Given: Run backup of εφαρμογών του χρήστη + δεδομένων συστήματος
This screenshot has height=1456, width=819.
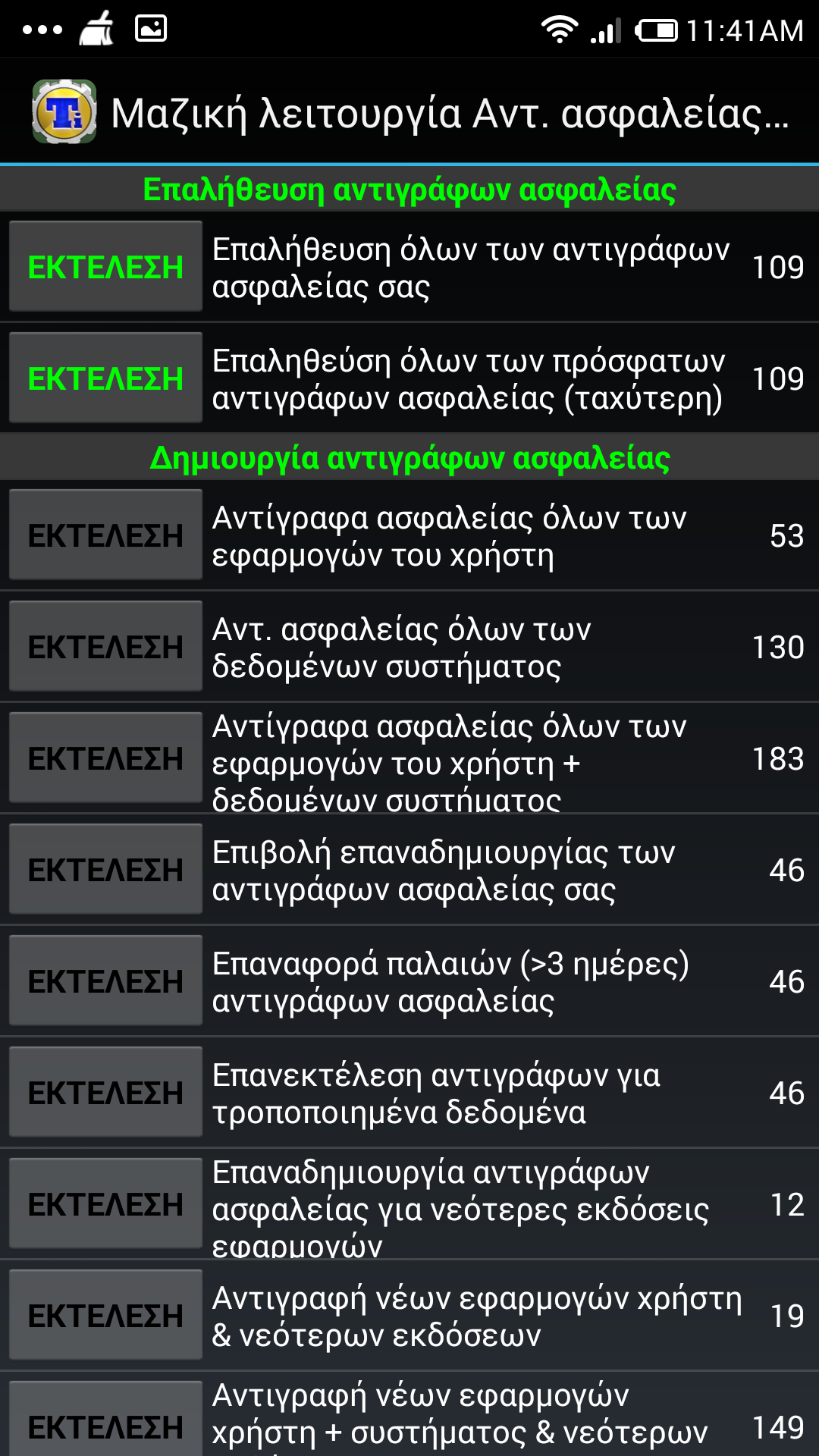Looking at the screenshot, I should pyautogui.click(x=105, y=758).
